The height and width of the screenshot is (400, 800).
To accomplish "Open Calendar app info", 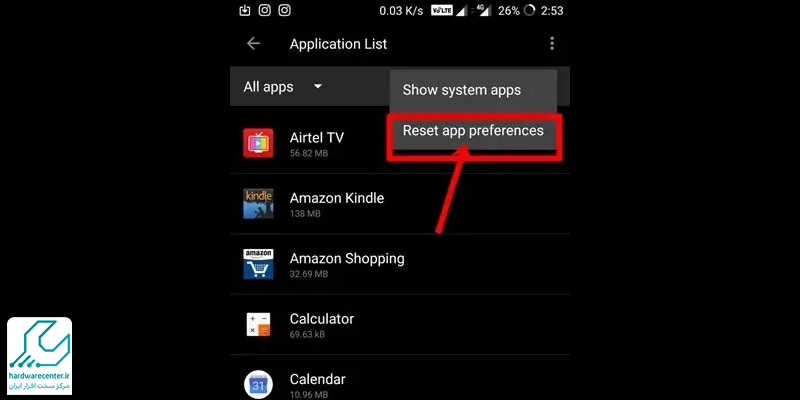I will [317, 384].
